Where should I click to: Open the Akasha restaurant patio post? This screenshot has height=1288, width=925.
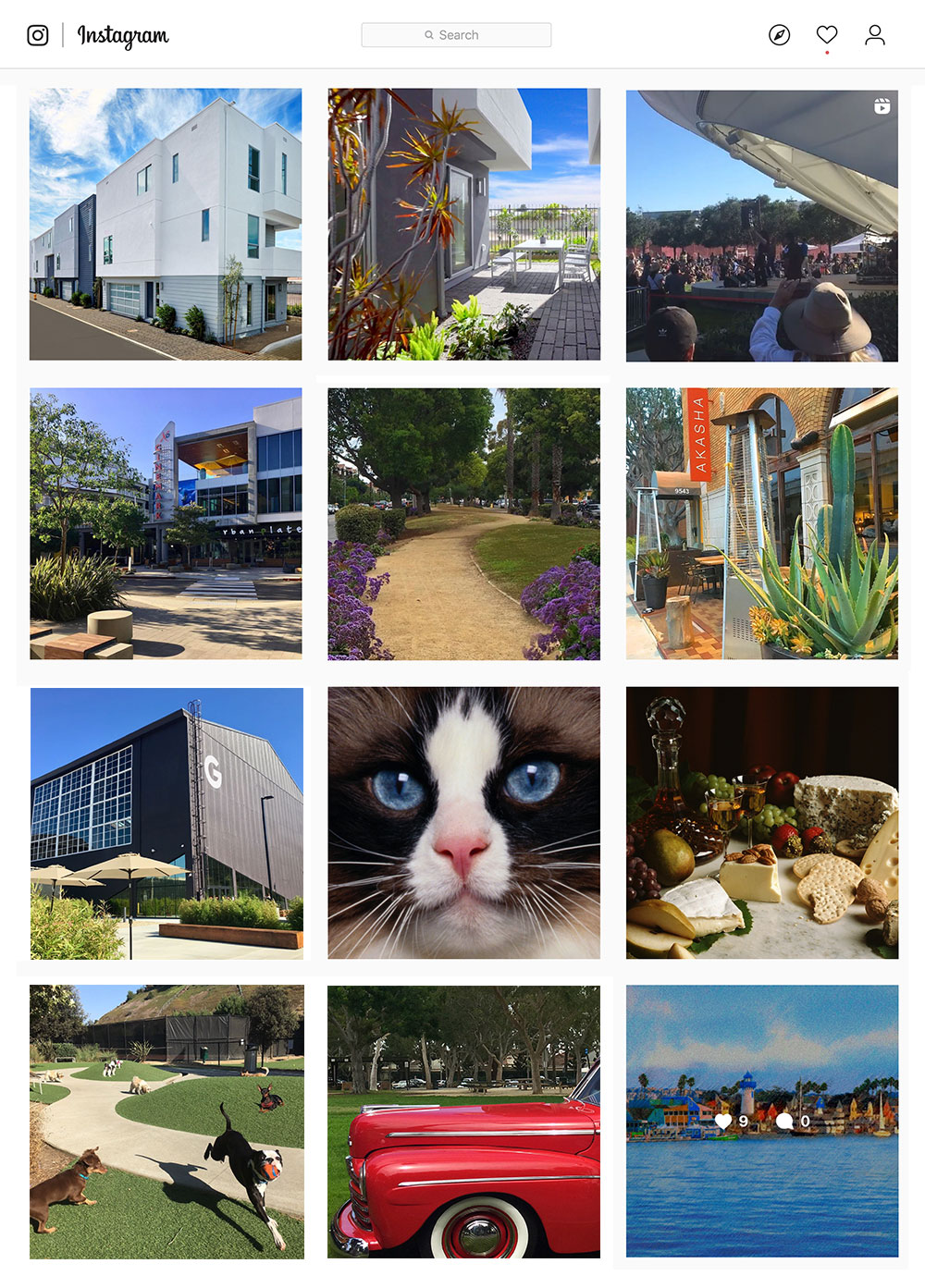761,523
